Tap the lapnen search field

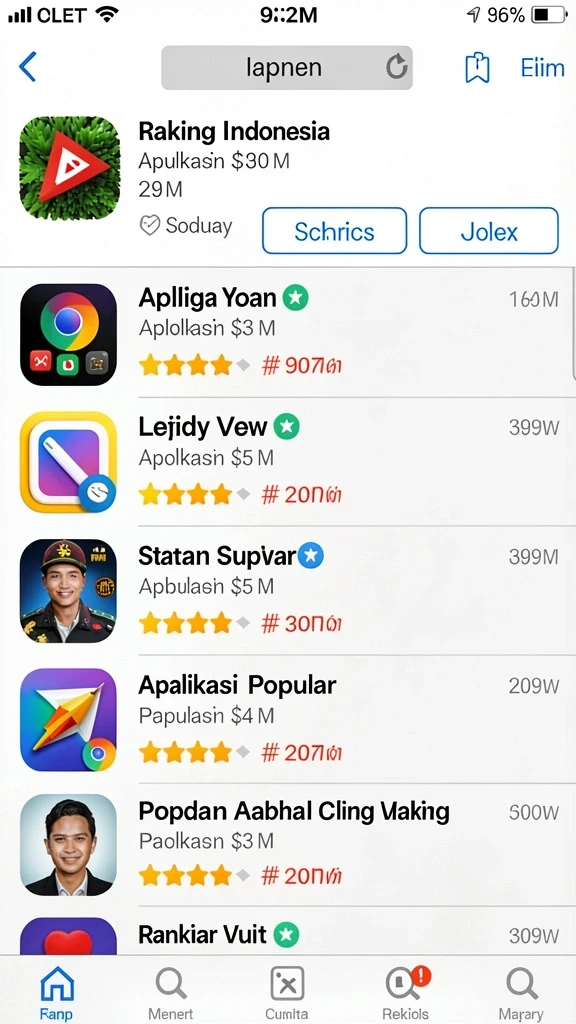pos(287,67)
